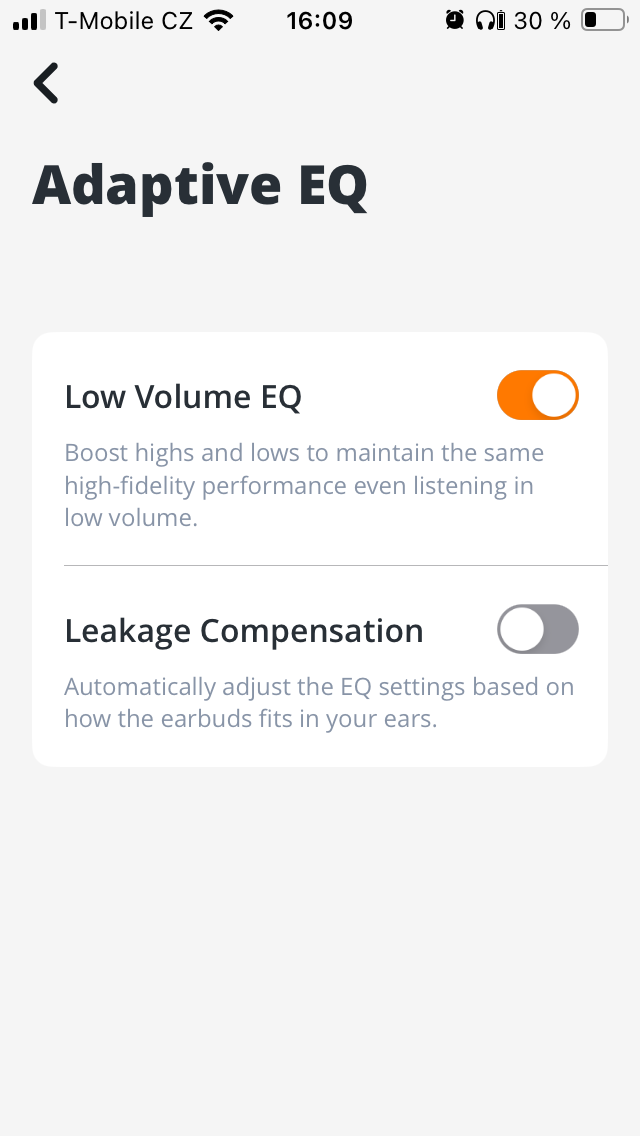640x1136 pixels.
Task: Enable the Leakage Compensation switch
Action: (x=537, y=629)
